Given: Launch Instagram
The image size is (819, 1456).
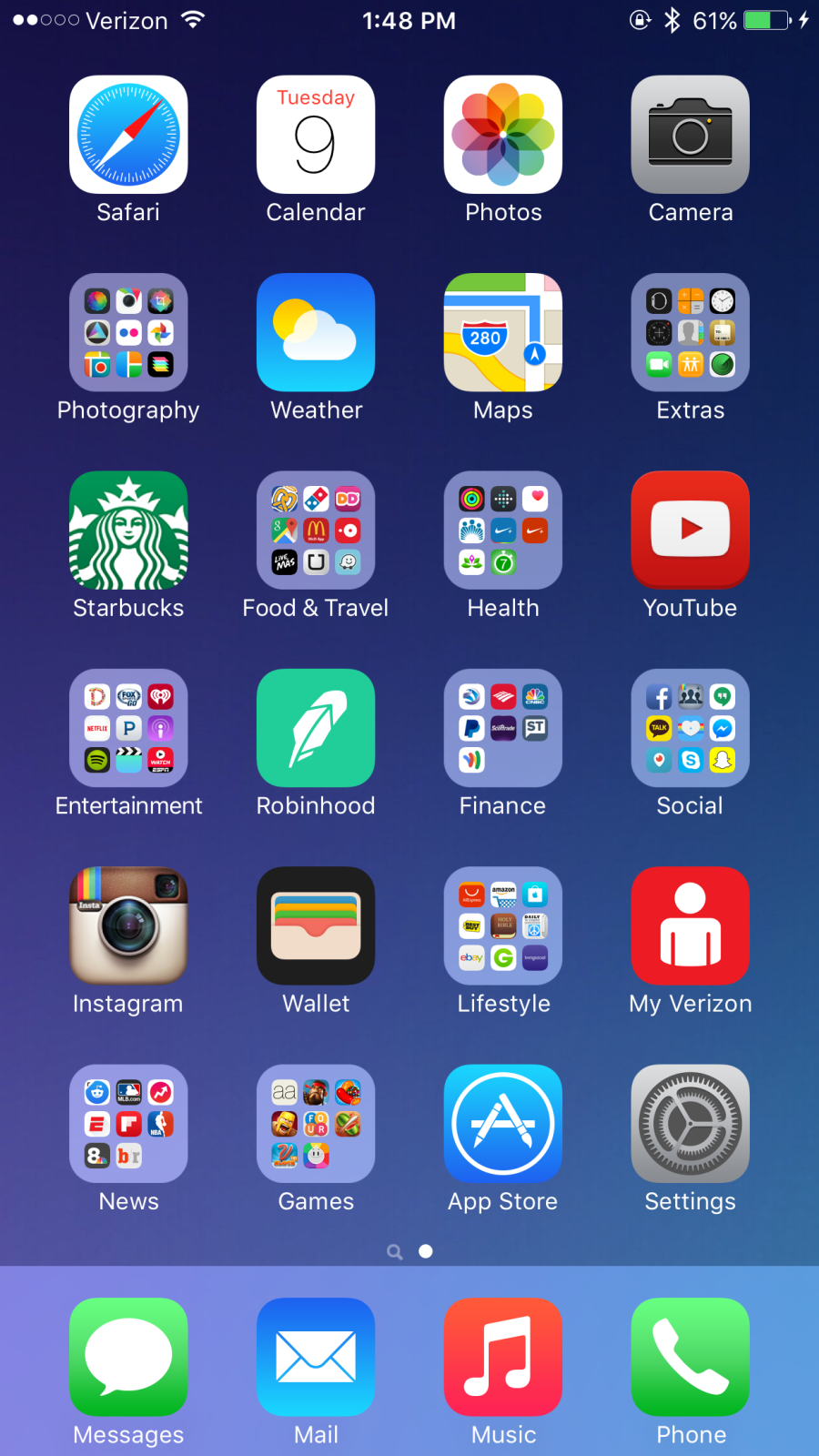Looking at the screenshot, I should pyautogui.click(x=128, y=925).
